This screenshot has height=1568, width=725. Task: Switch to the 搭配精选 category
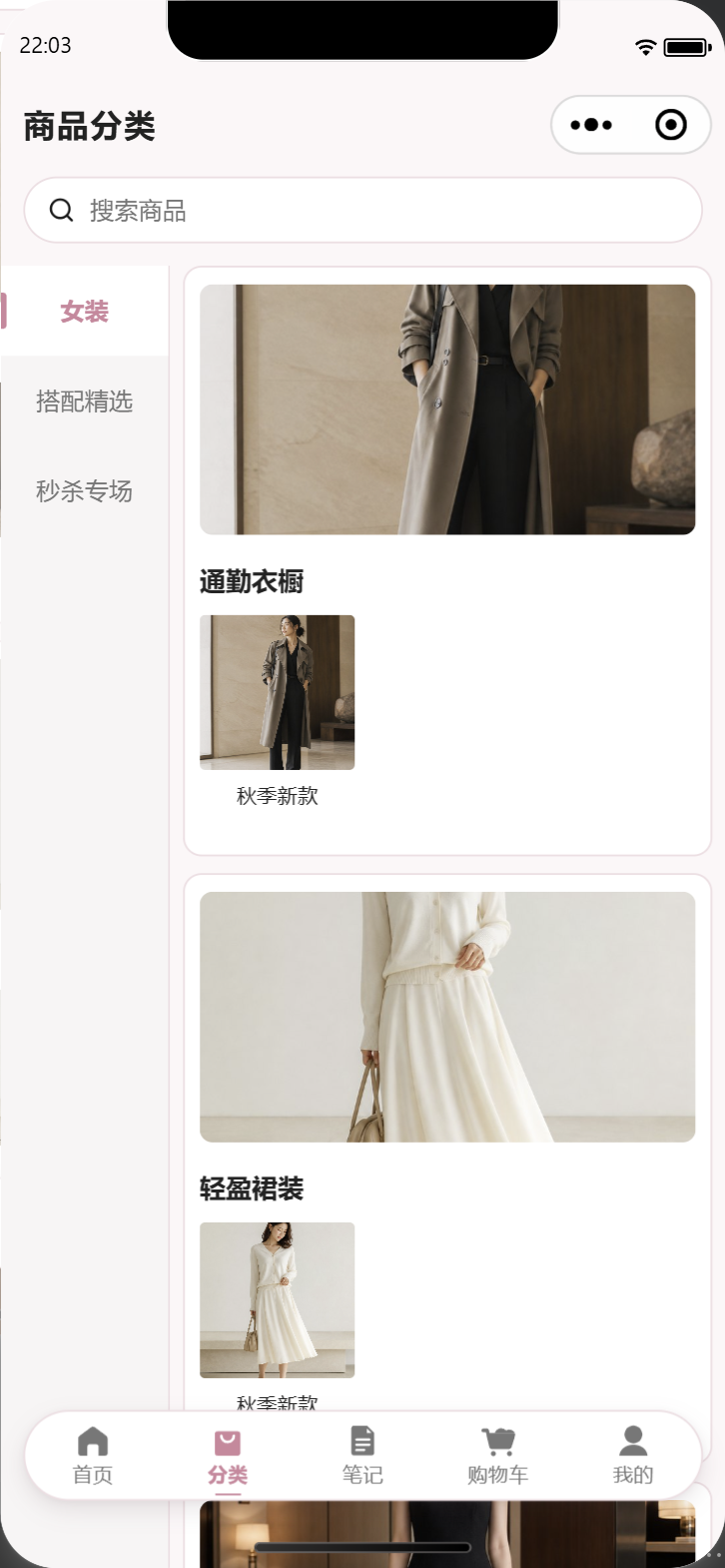(x=84, y=400)
